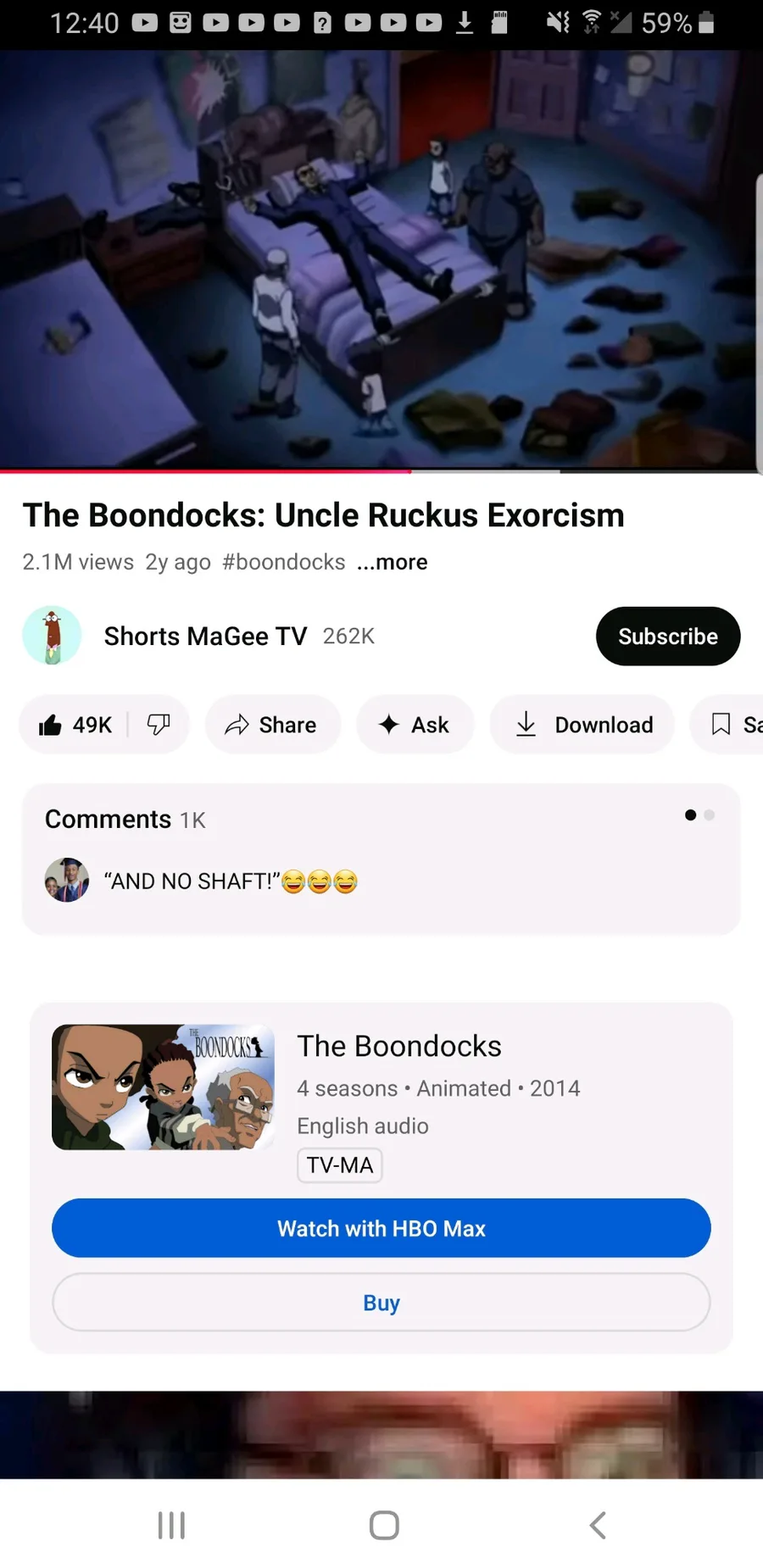763x1568 pixels.
Task: Go back using system back button
Action: 598,1525
